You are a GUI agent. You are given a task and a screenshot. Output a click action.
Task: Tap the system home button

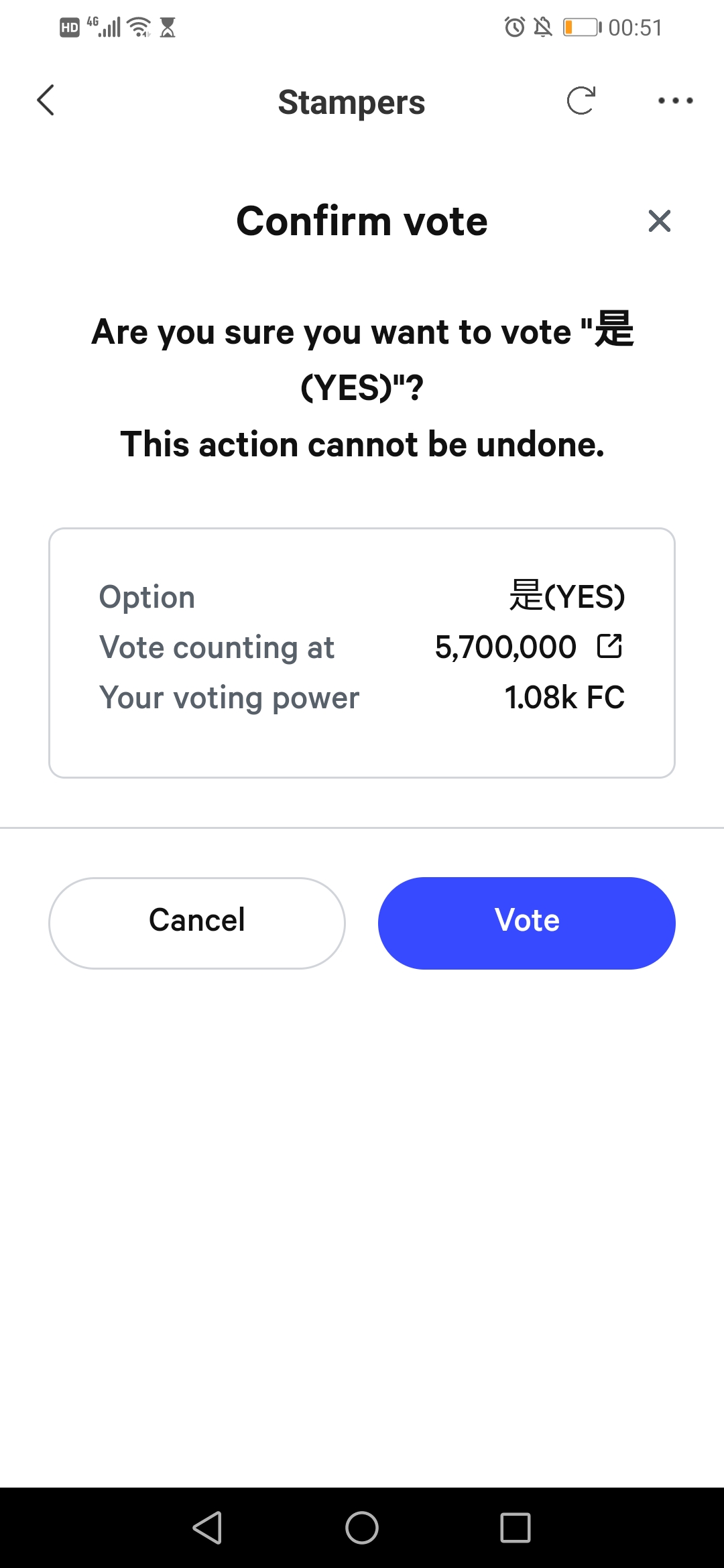coord(362,1528)
